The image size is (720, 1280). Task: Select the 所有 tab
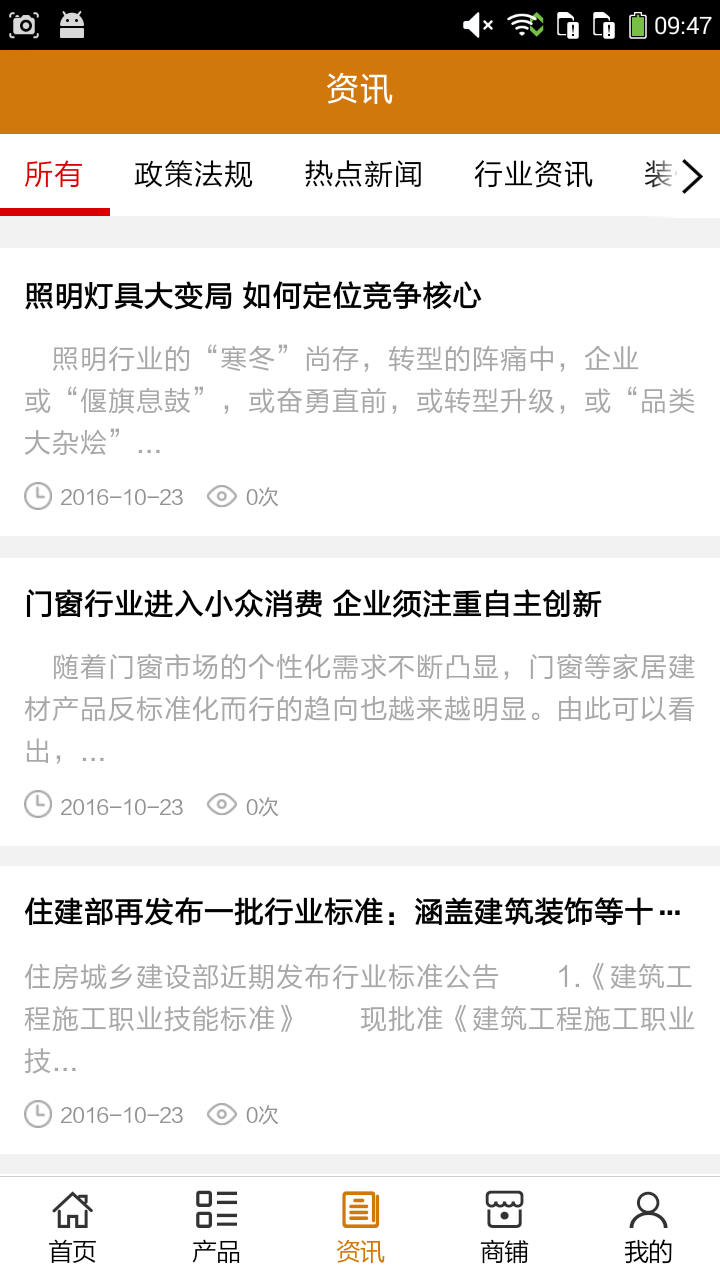53,175
